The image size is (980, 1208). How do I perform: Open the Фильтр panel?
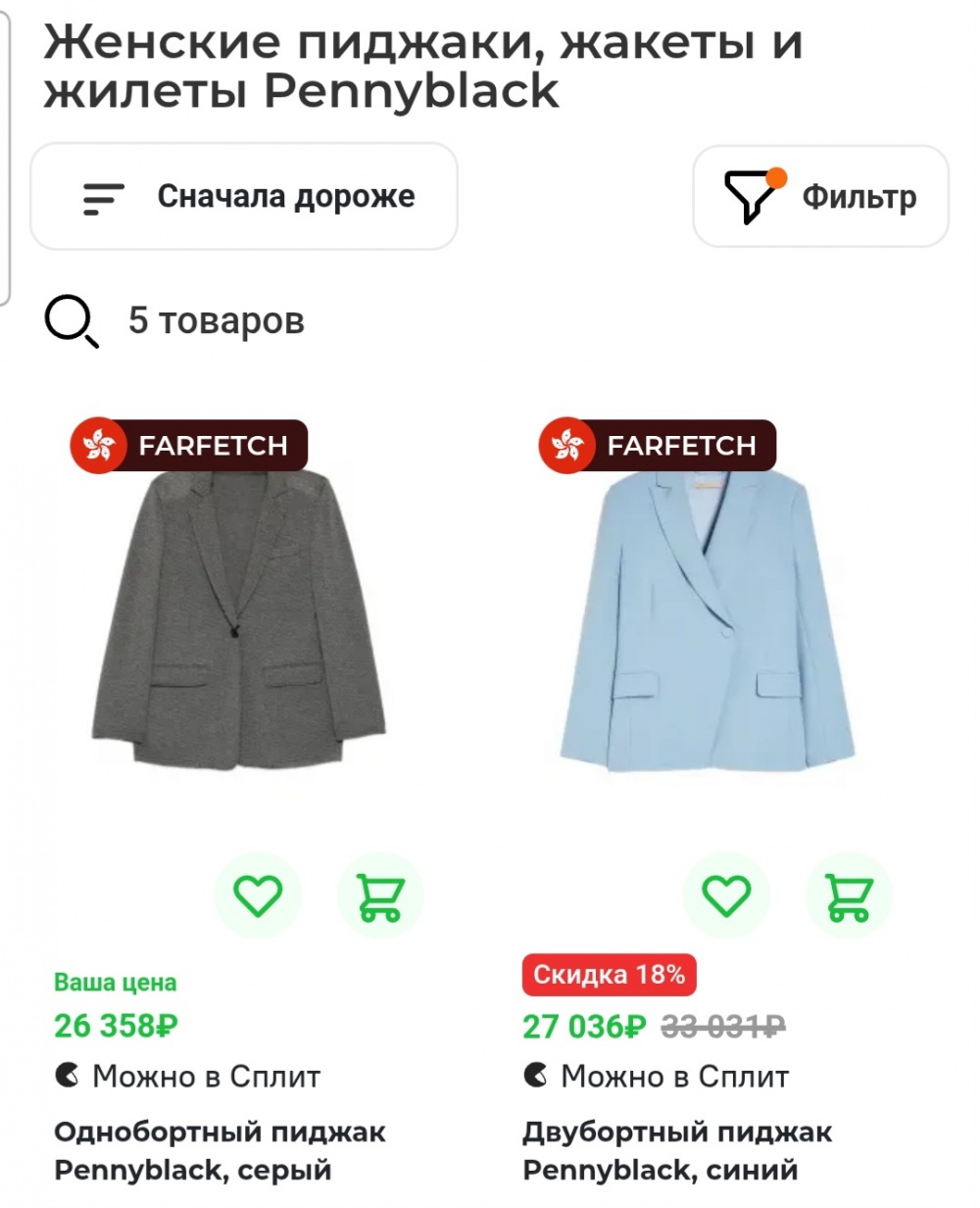point(820,197)
